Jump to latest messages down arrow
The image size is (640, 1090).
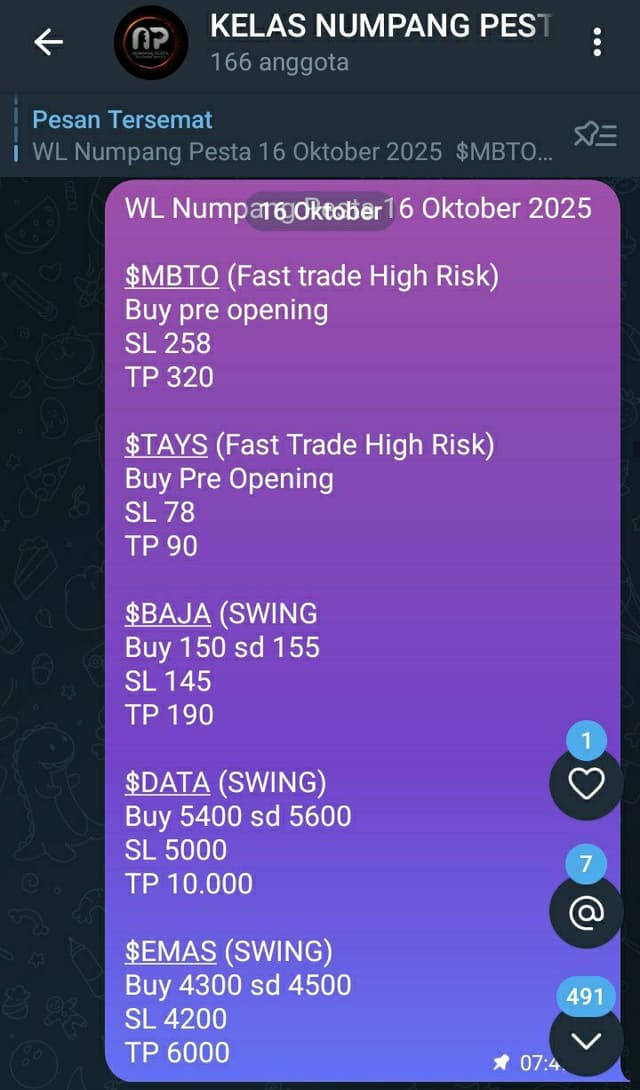tap(586, 1041)
